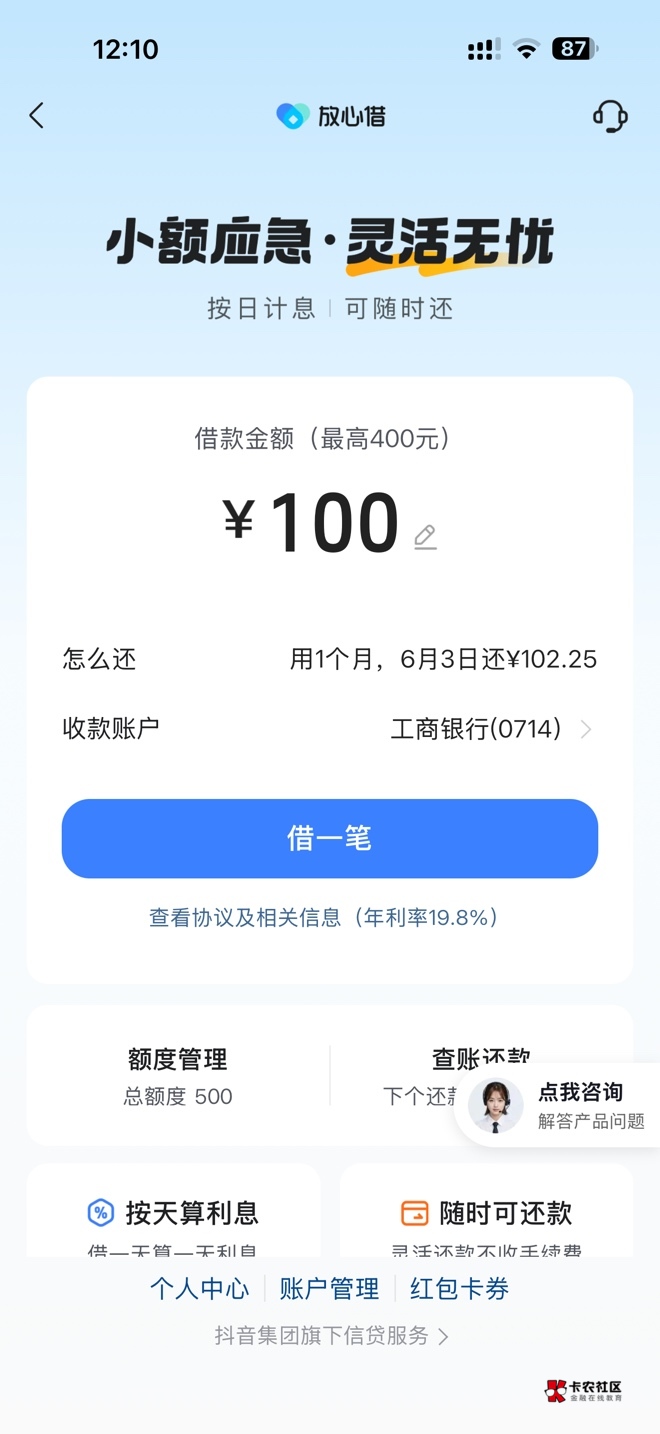This screenshot has height=1434, width=660.
Task: Open the 随时可还款 card
Action: 487,1214
